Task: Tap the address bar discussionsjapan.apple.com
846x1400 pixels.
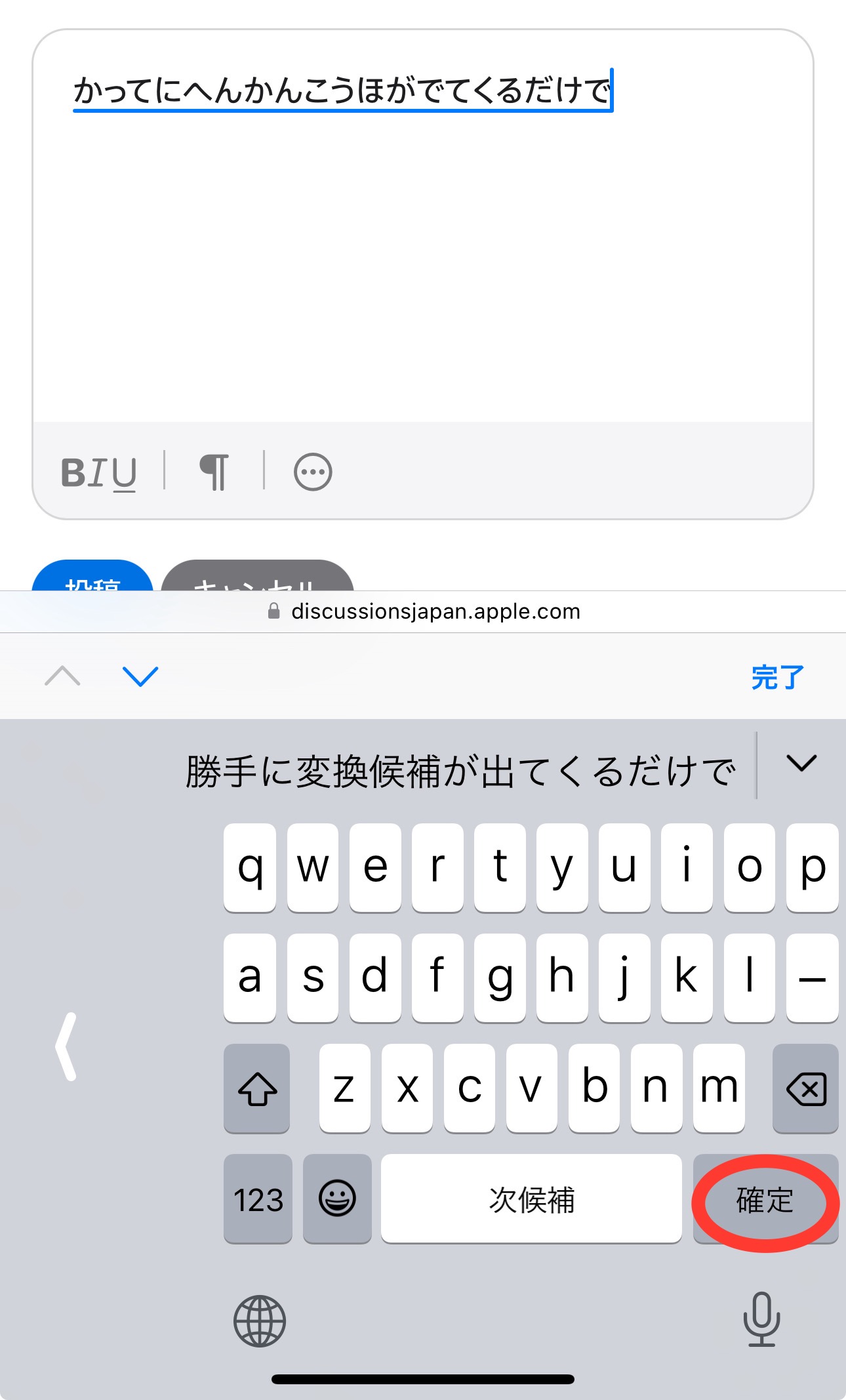Action: click(424, 611)
